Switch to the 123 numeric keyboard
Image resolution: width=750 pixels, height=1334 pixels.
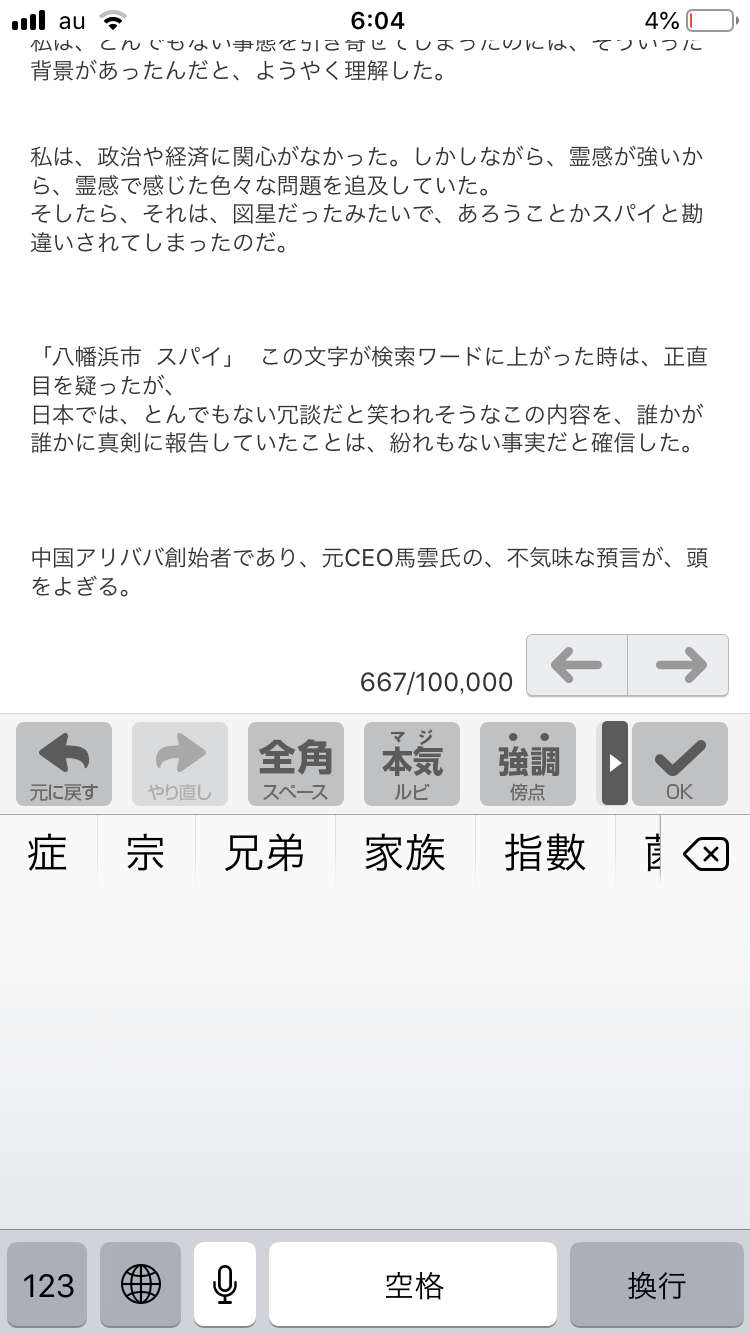[49, 1284]
